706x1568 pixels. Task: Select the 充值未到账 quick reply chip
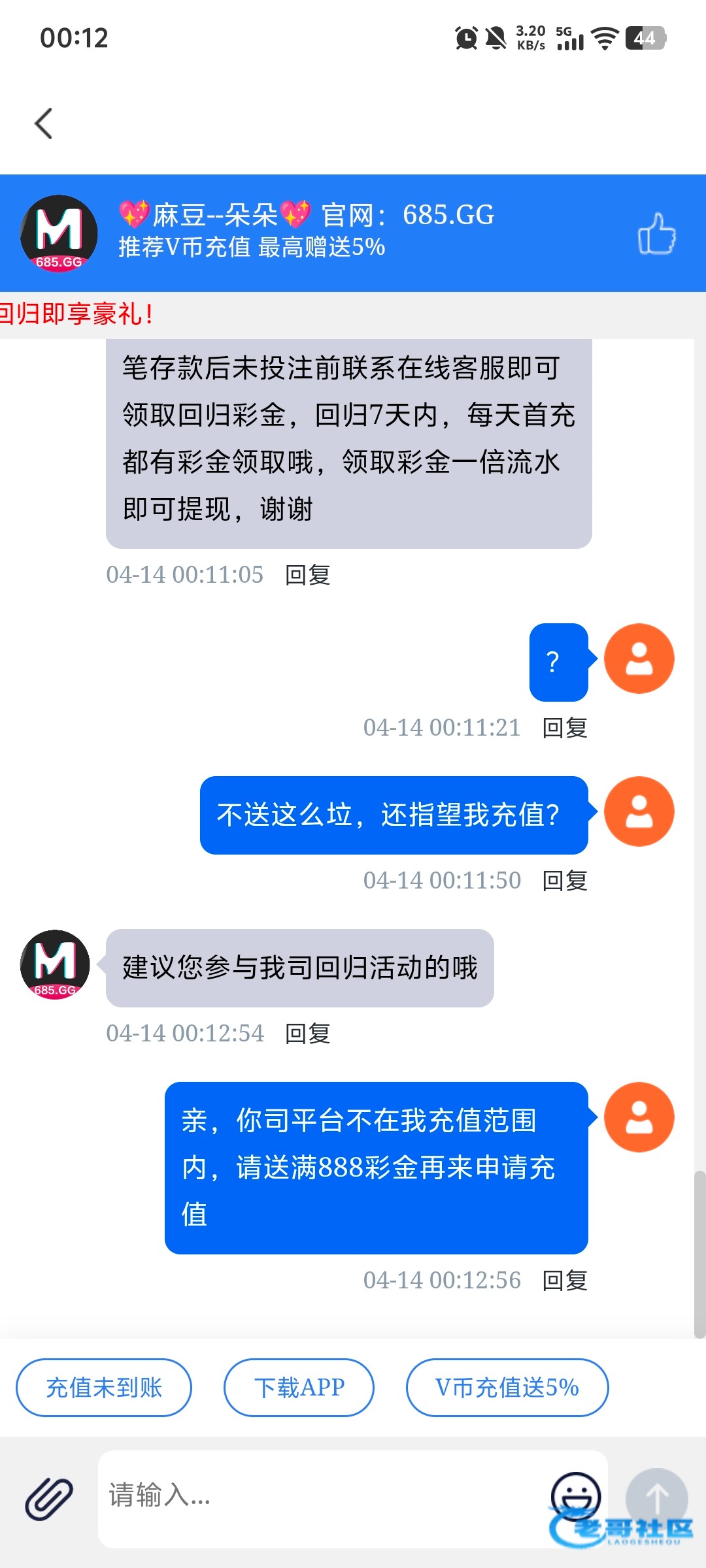pos(104,1387)
